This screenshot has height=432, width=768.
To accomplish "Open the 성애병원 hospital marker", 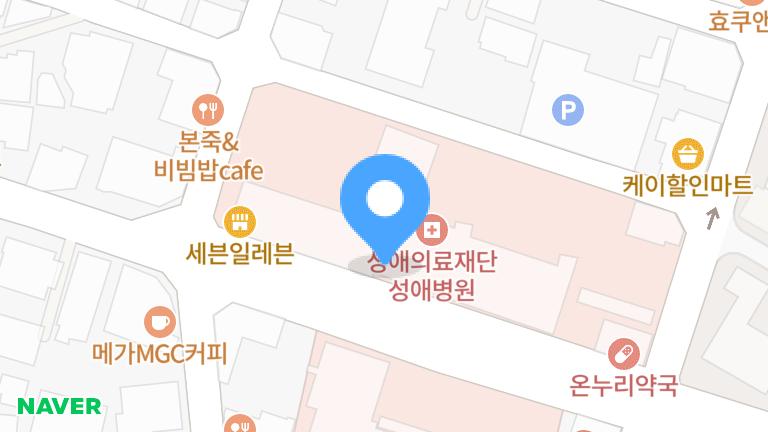I will pos(432,233).
